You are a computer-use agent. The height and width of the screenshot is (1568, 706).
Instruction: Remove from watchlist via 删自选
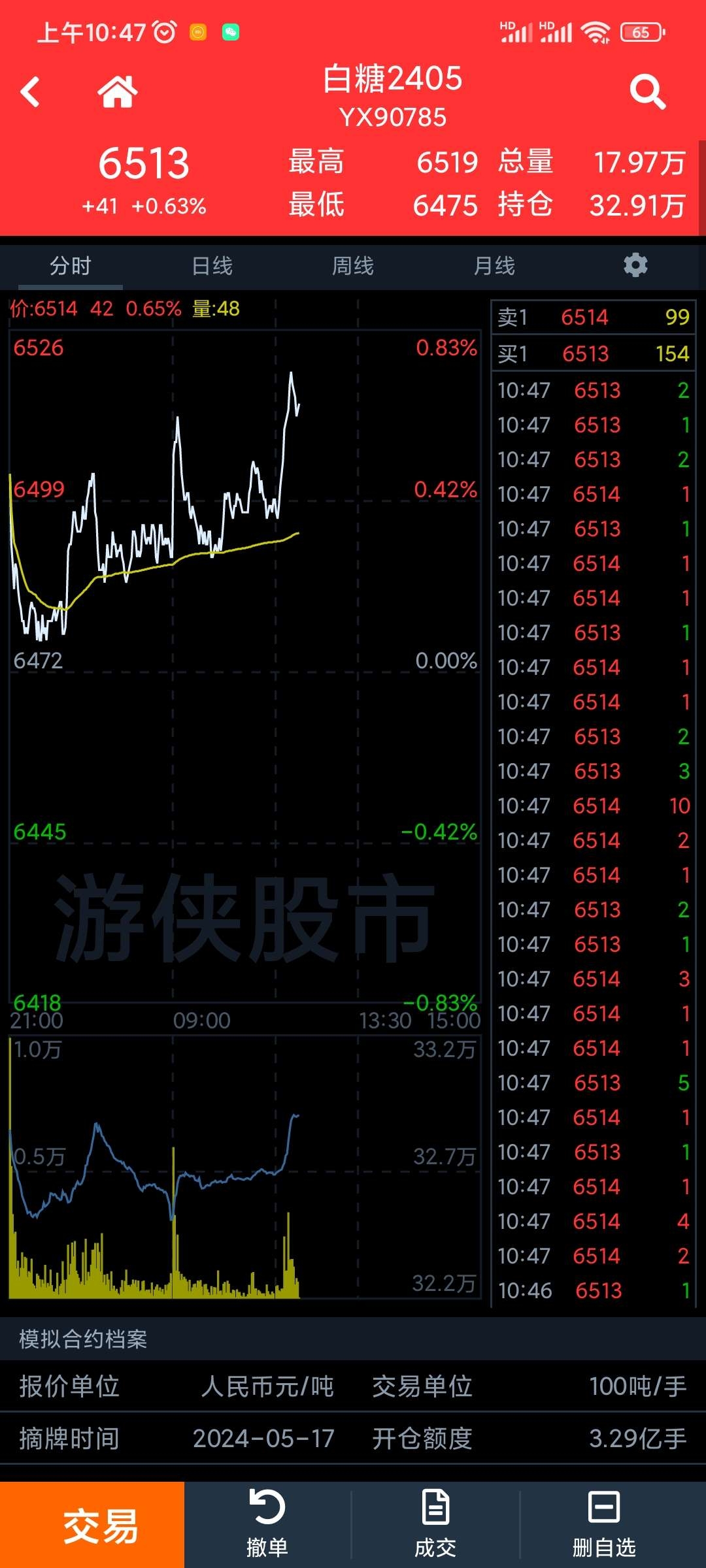[x=604, y=1525]
